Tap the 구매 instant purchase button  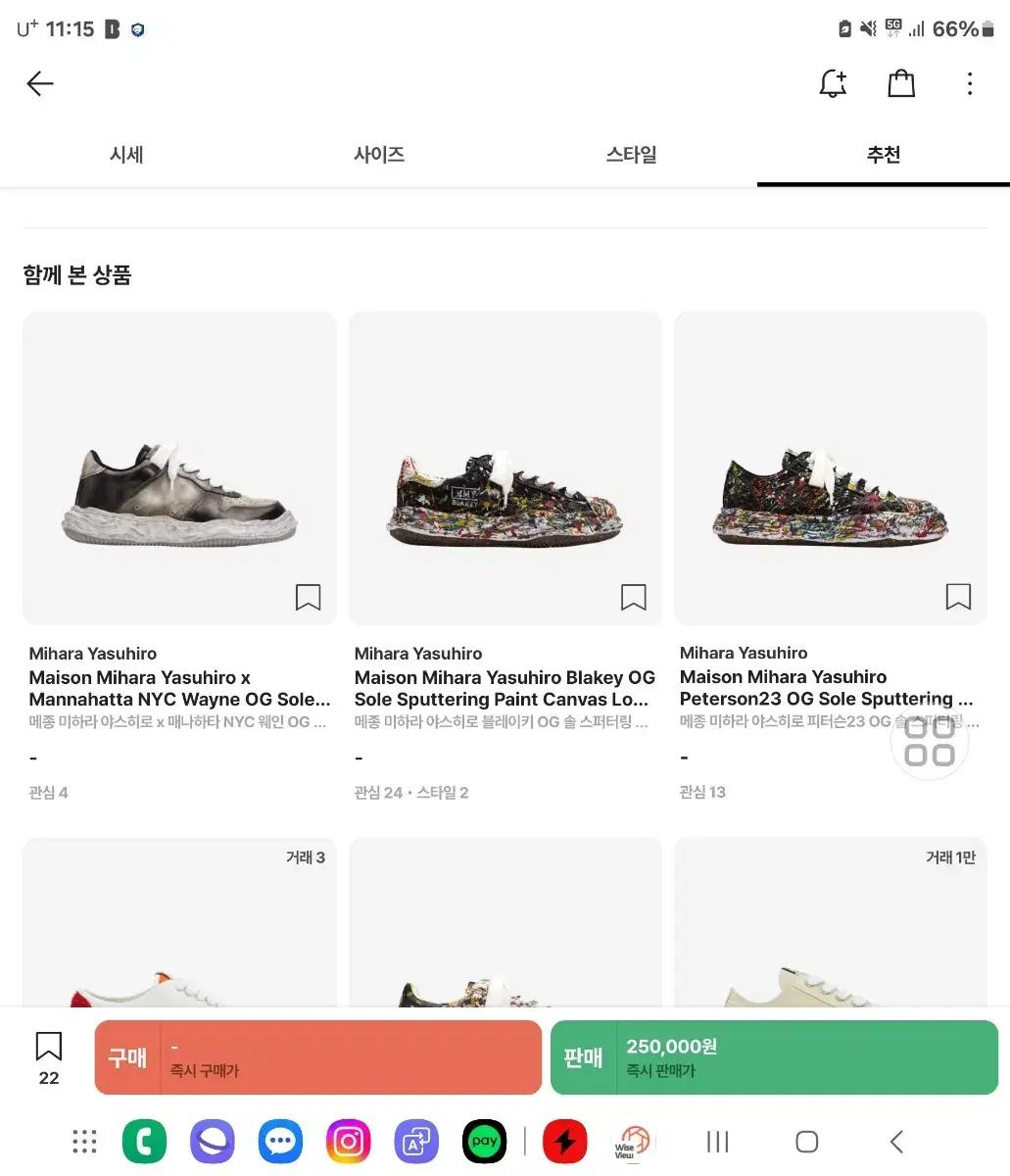click(317, 1057)
